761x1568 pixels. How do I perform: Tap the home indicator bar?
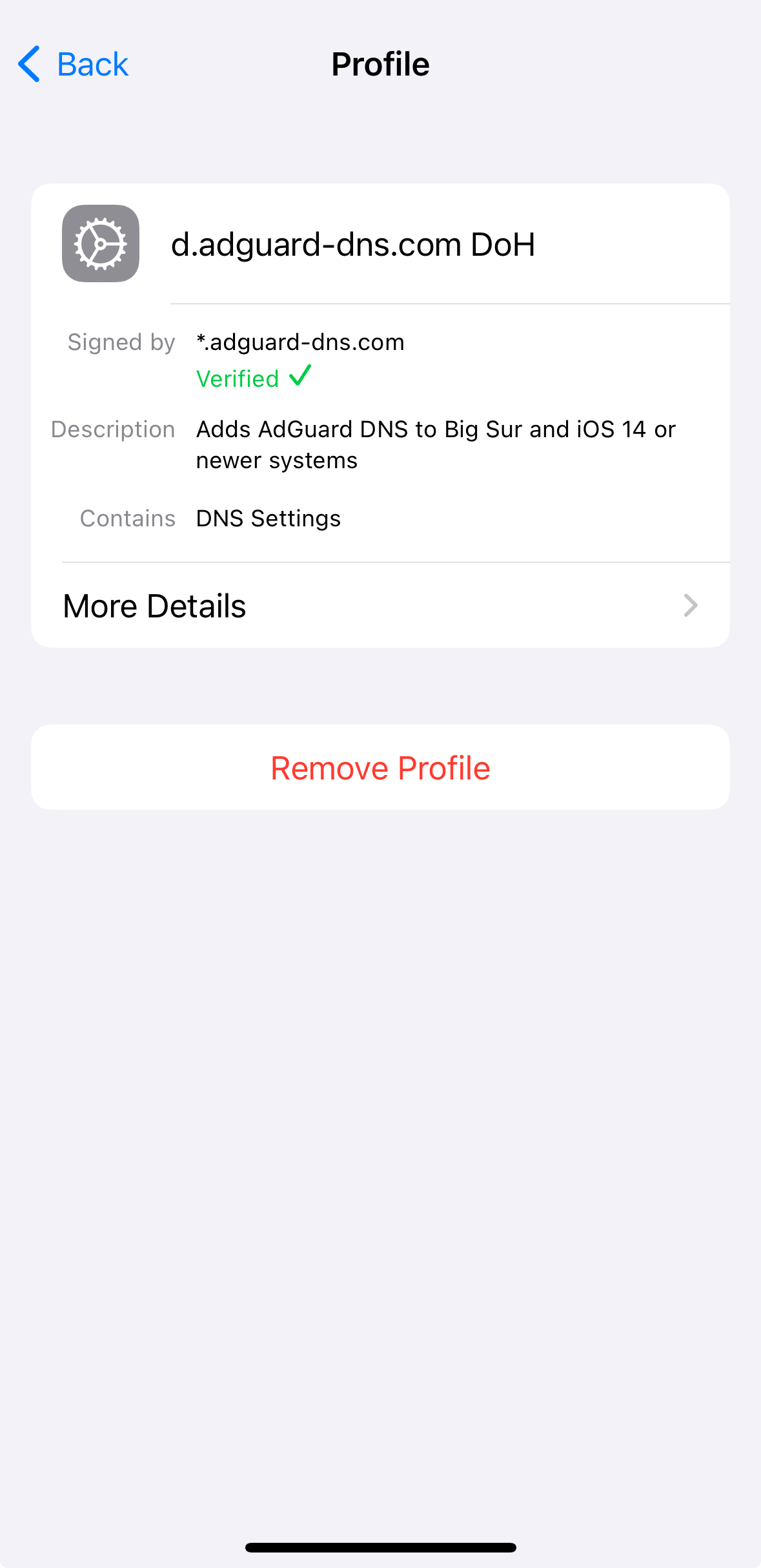tap(380, 1545)
